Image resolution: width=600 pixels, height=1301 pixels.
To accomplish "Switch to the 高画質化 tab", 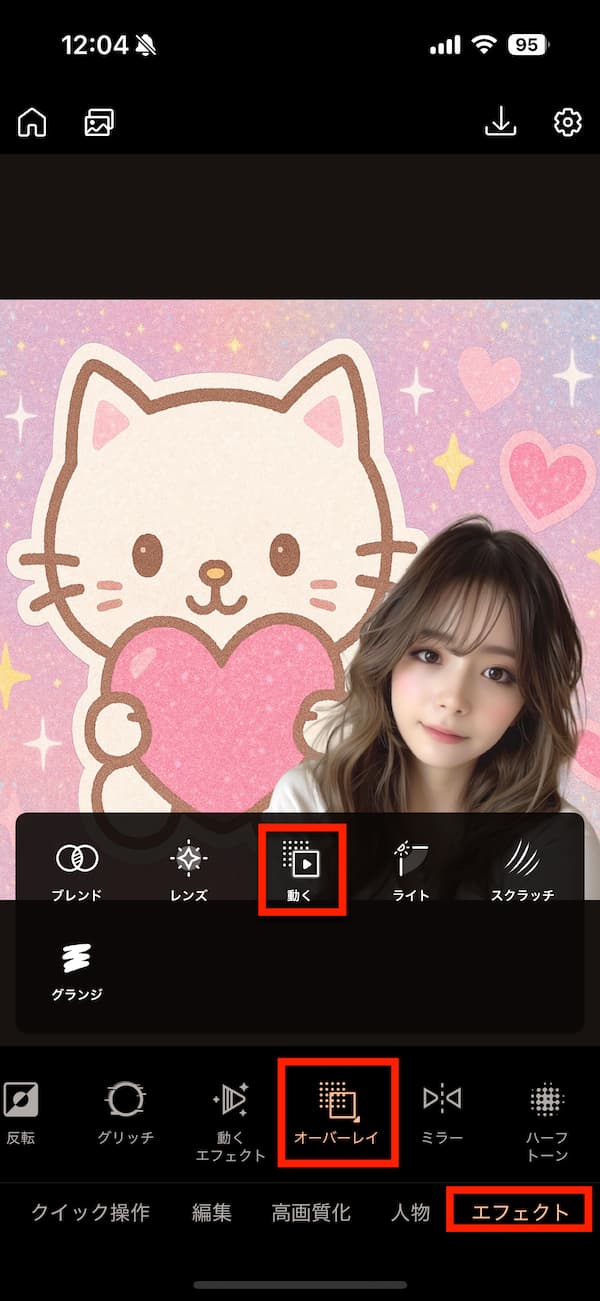I will (x=311, y=1213).
